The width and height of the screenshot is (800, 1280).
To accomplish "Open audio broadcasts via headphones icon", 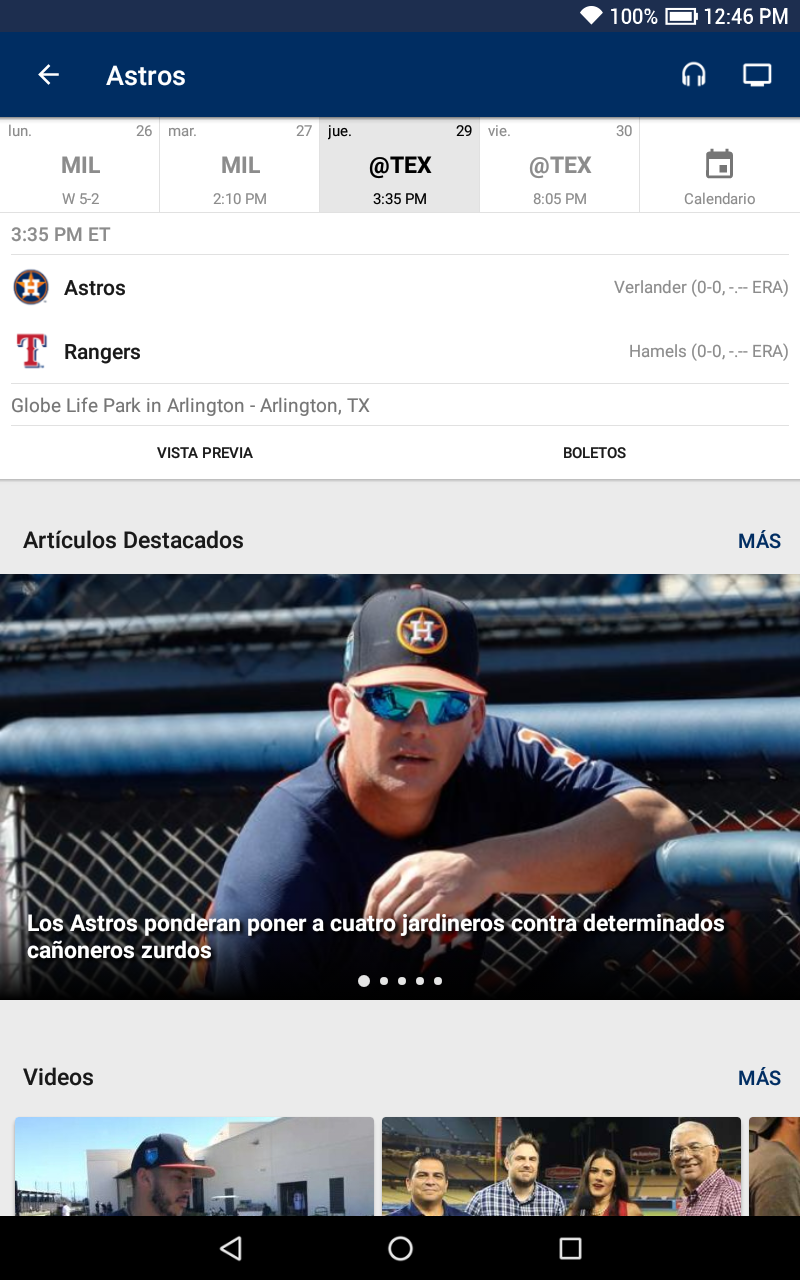I will (695, 74).
